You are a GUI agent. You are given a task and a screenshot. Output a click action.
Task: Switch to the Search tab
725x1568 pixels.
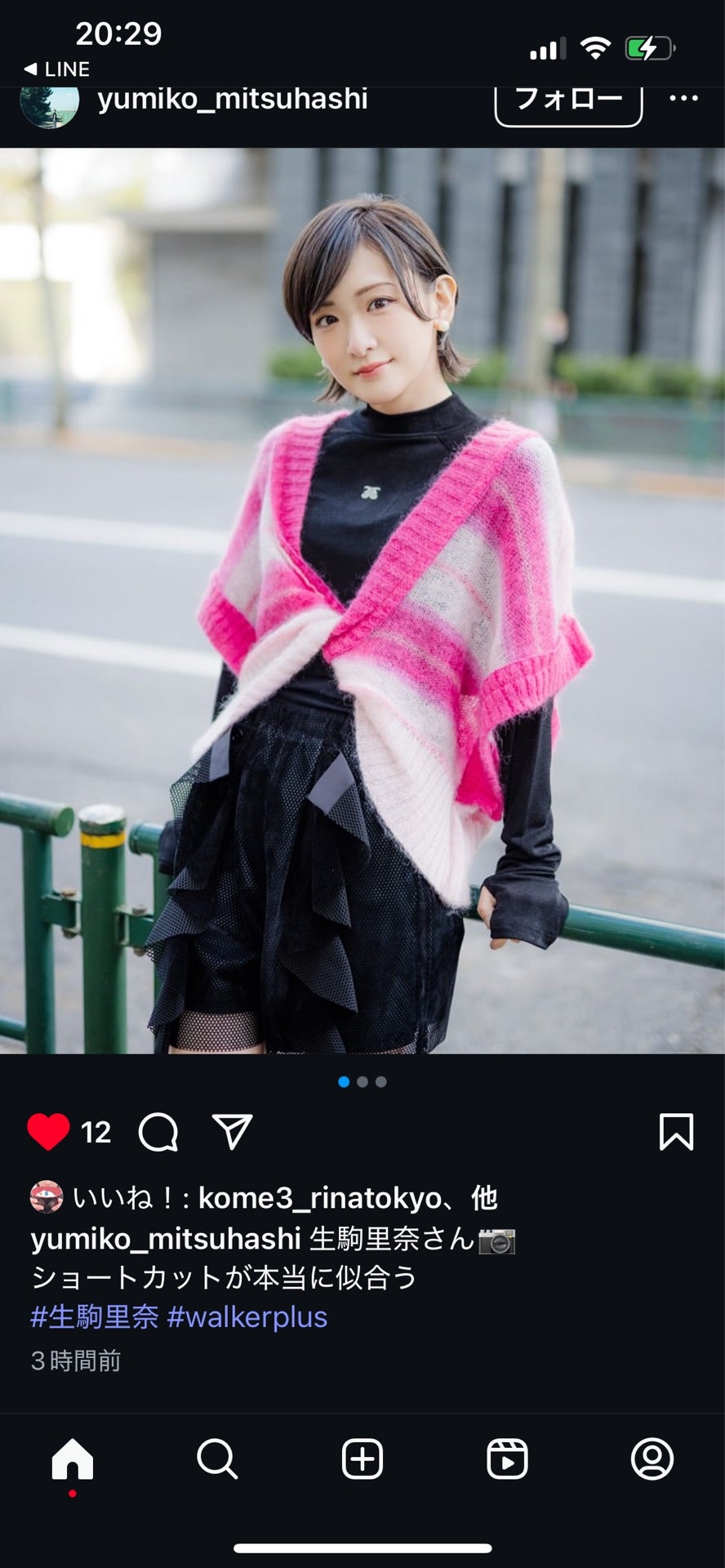tap(217, 1459)
